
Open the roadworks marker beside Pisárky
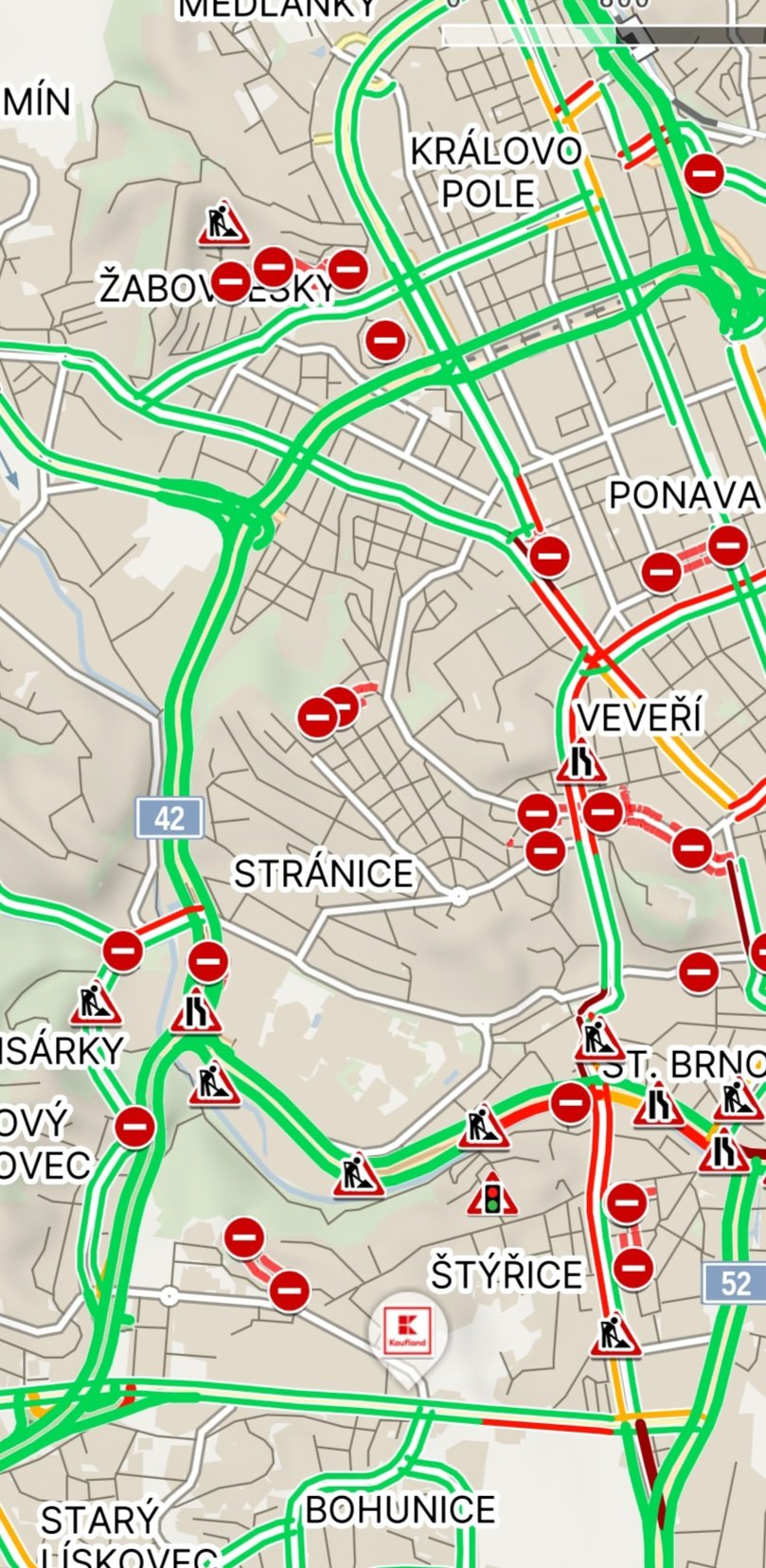click(96, 1004)
